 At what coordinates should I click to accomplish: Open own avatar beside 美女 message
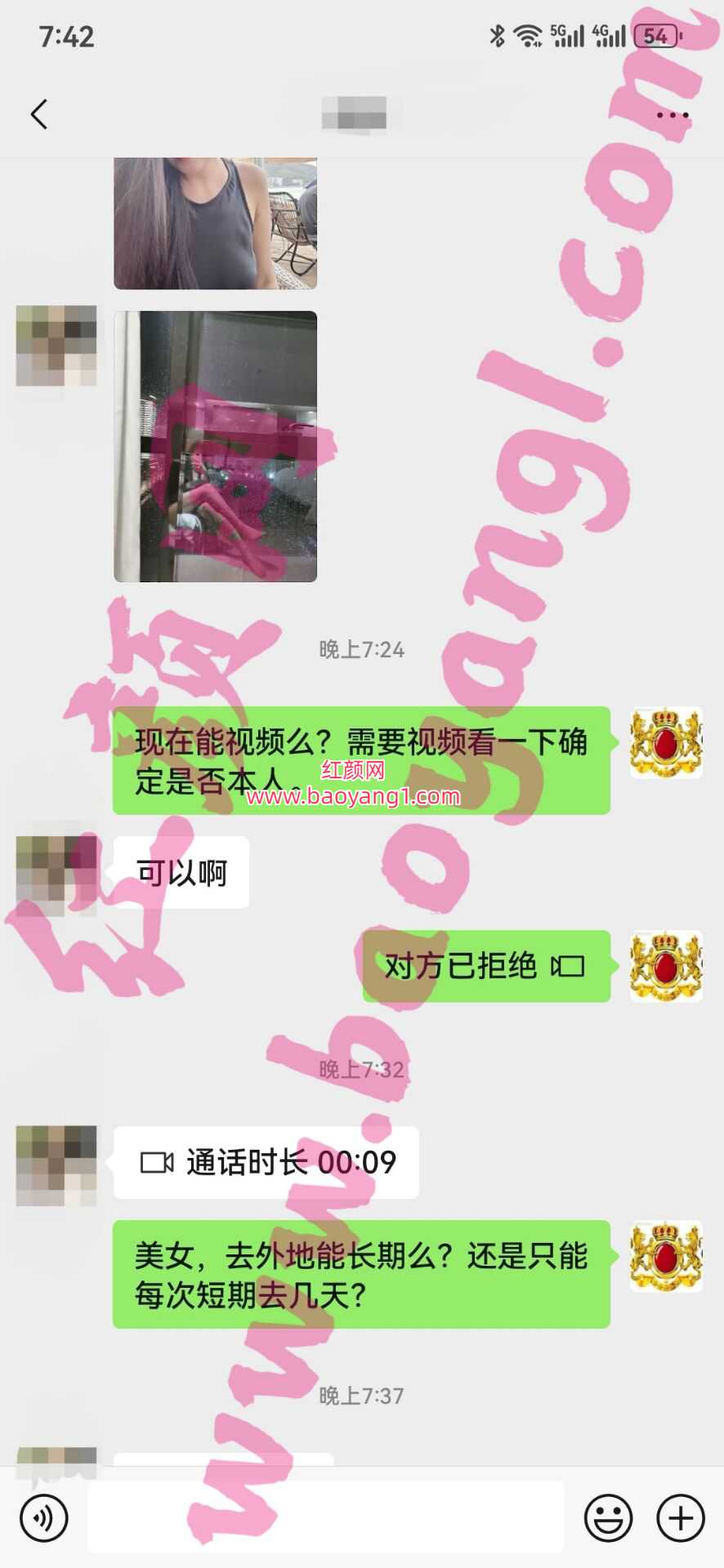(x=666, y=1256)
